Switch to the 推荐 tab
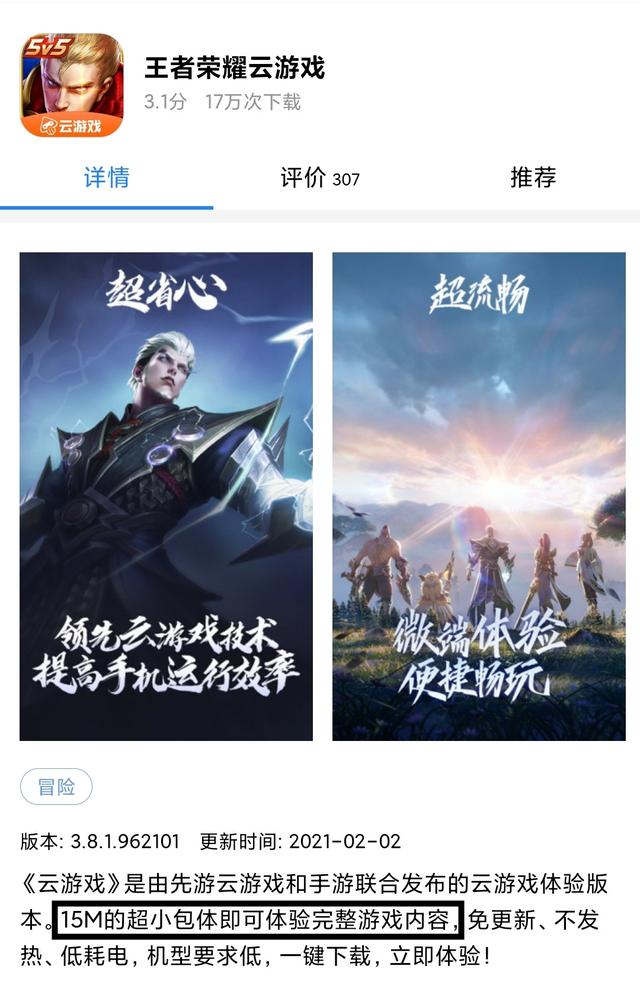640x985 pixels. (x=533, y=178)
